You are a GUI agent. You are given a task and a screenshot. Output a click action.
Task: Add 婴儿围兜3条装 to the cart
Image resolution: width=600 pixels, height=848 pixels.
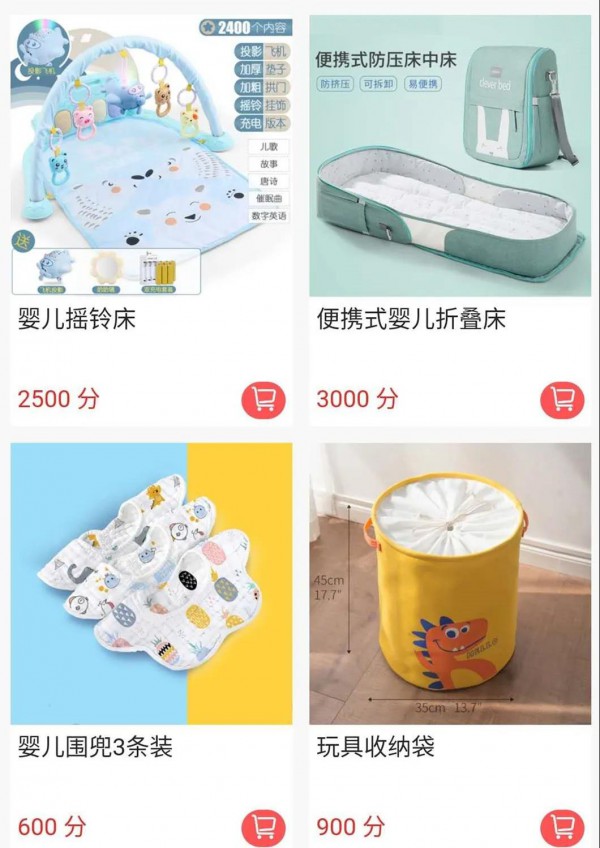[x=263, y=828]
